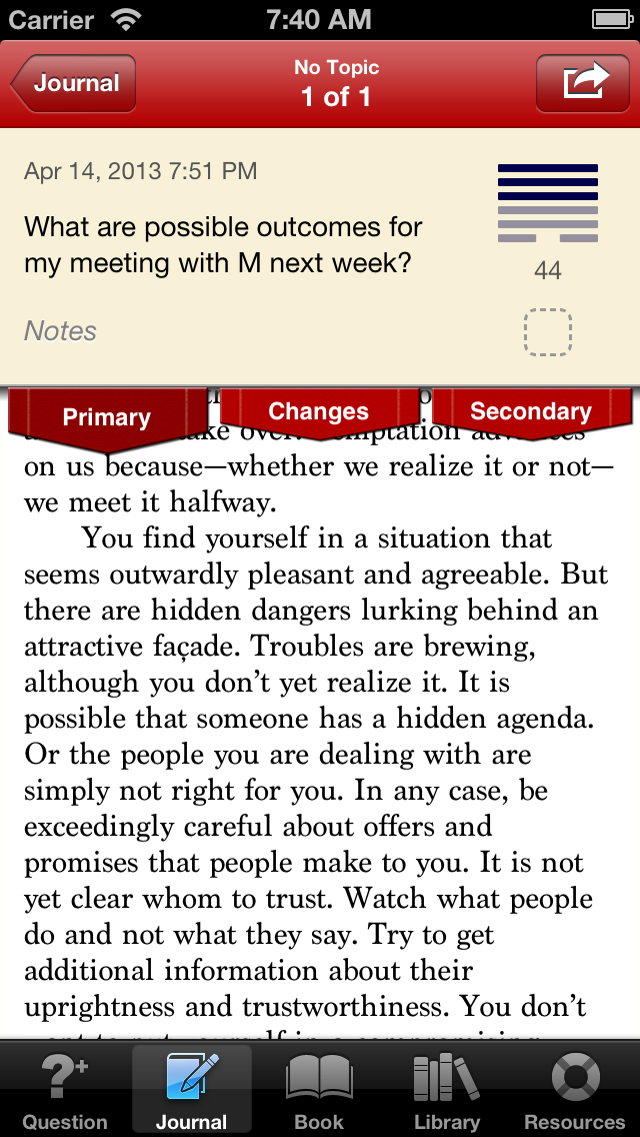Screen dimensions: 640x1137
Task: Go back to the Journal list
Action: [x=73, y=83]
